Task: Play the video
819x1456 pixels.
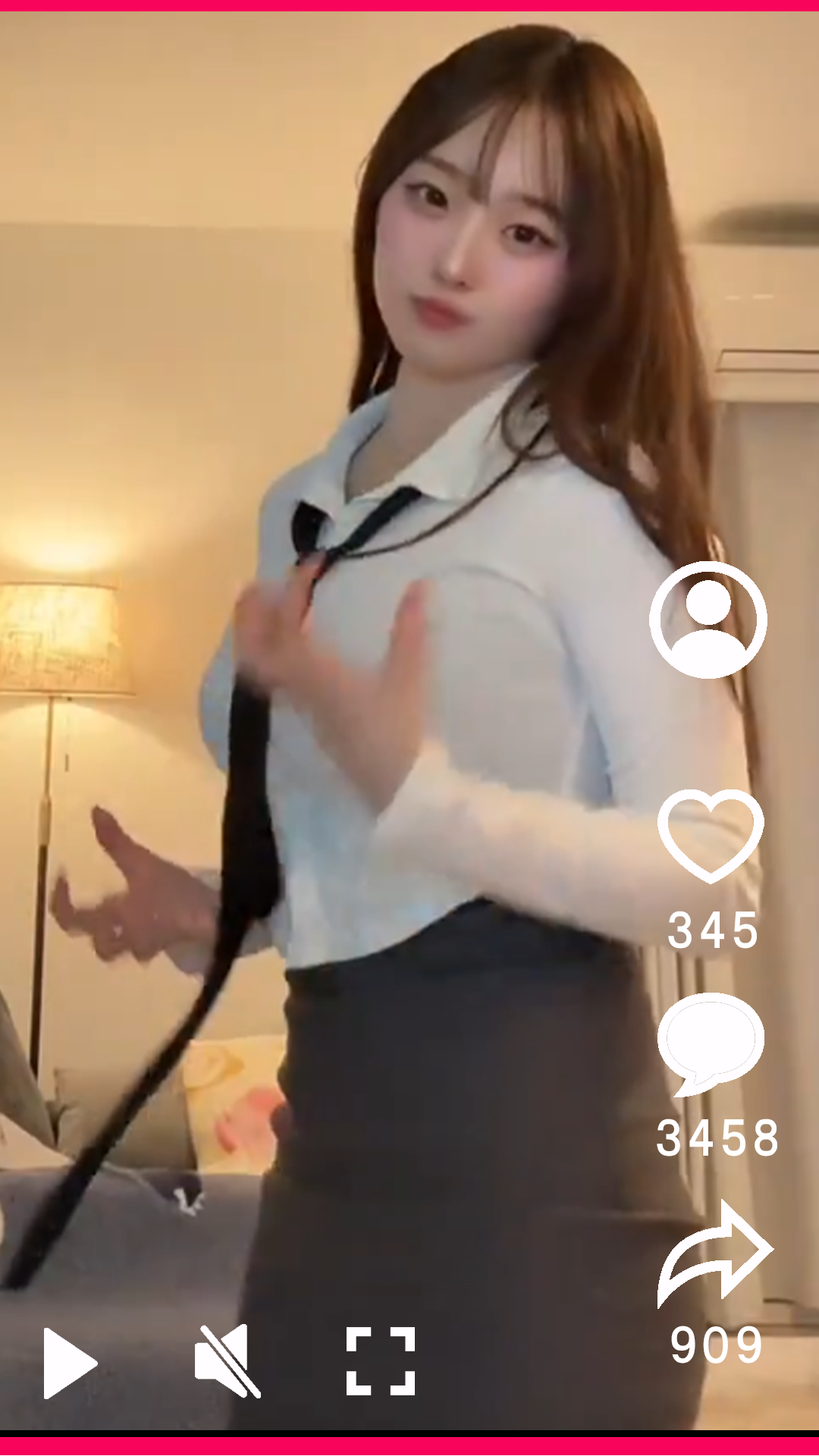Action: (68, 1363)
